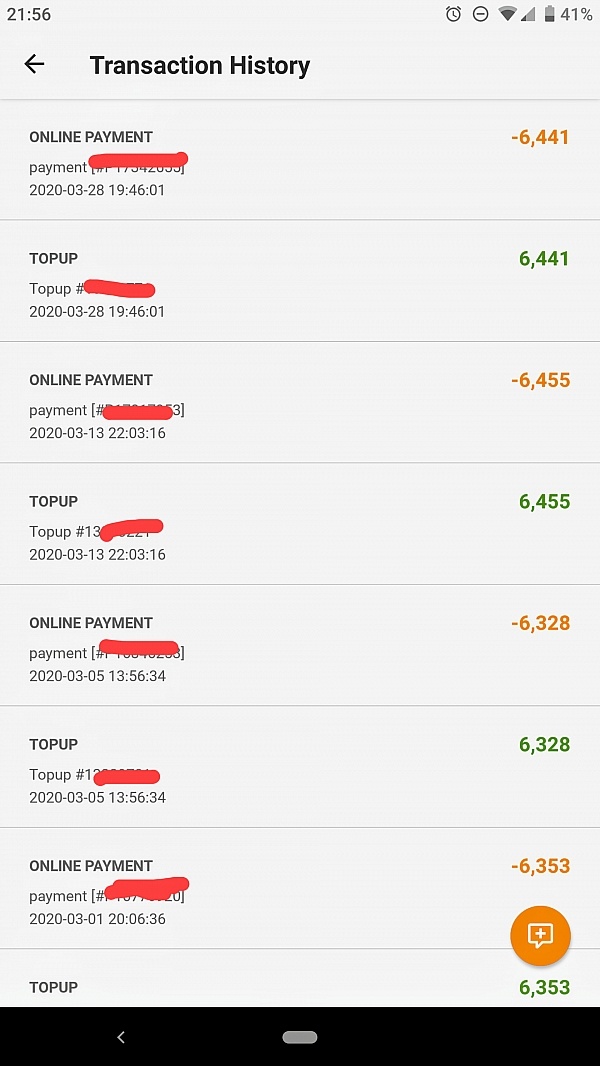View the 6,441 topup dated 2020-03-28
This screenshot has height=1066, width=600.
pos(300,283)
